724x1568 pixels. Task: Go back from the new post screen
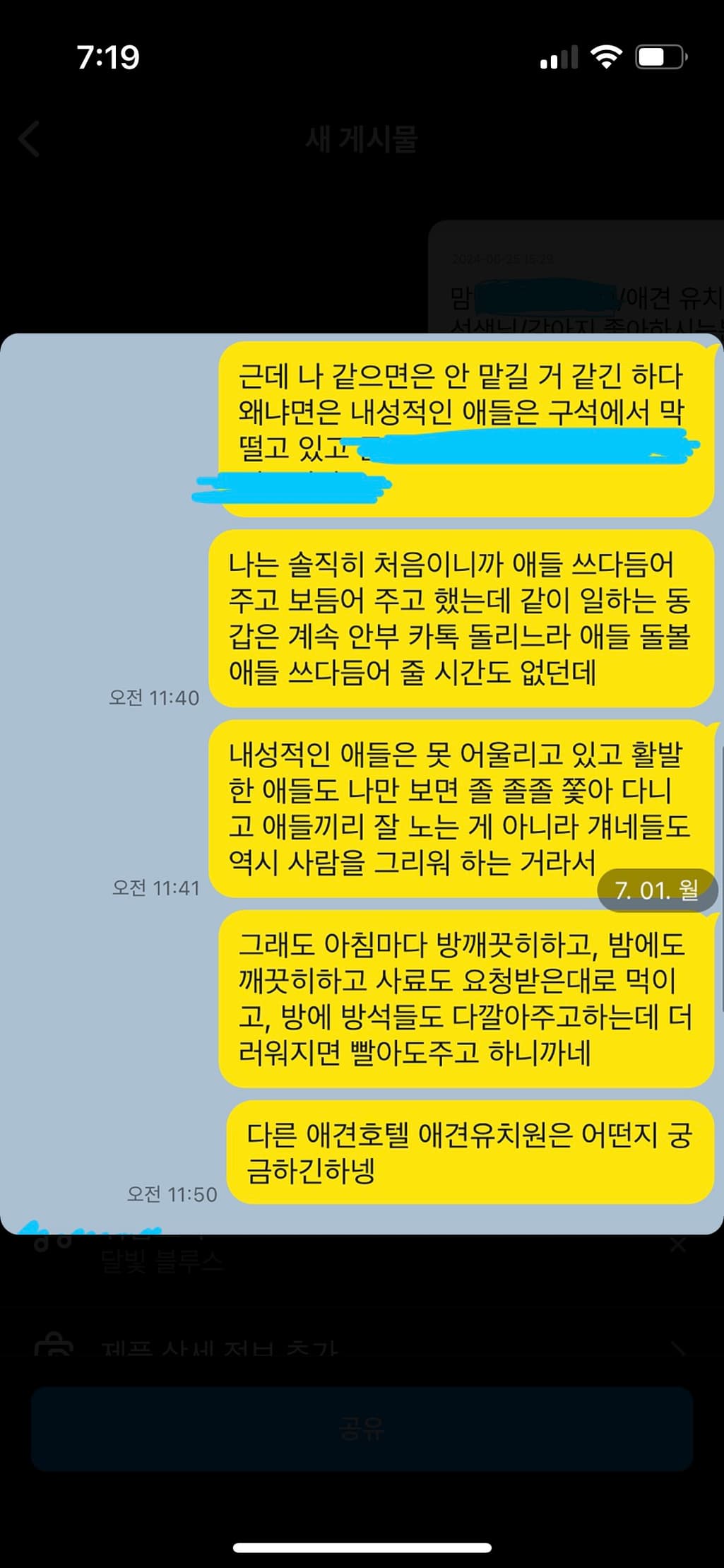click(x=30, y=139)
